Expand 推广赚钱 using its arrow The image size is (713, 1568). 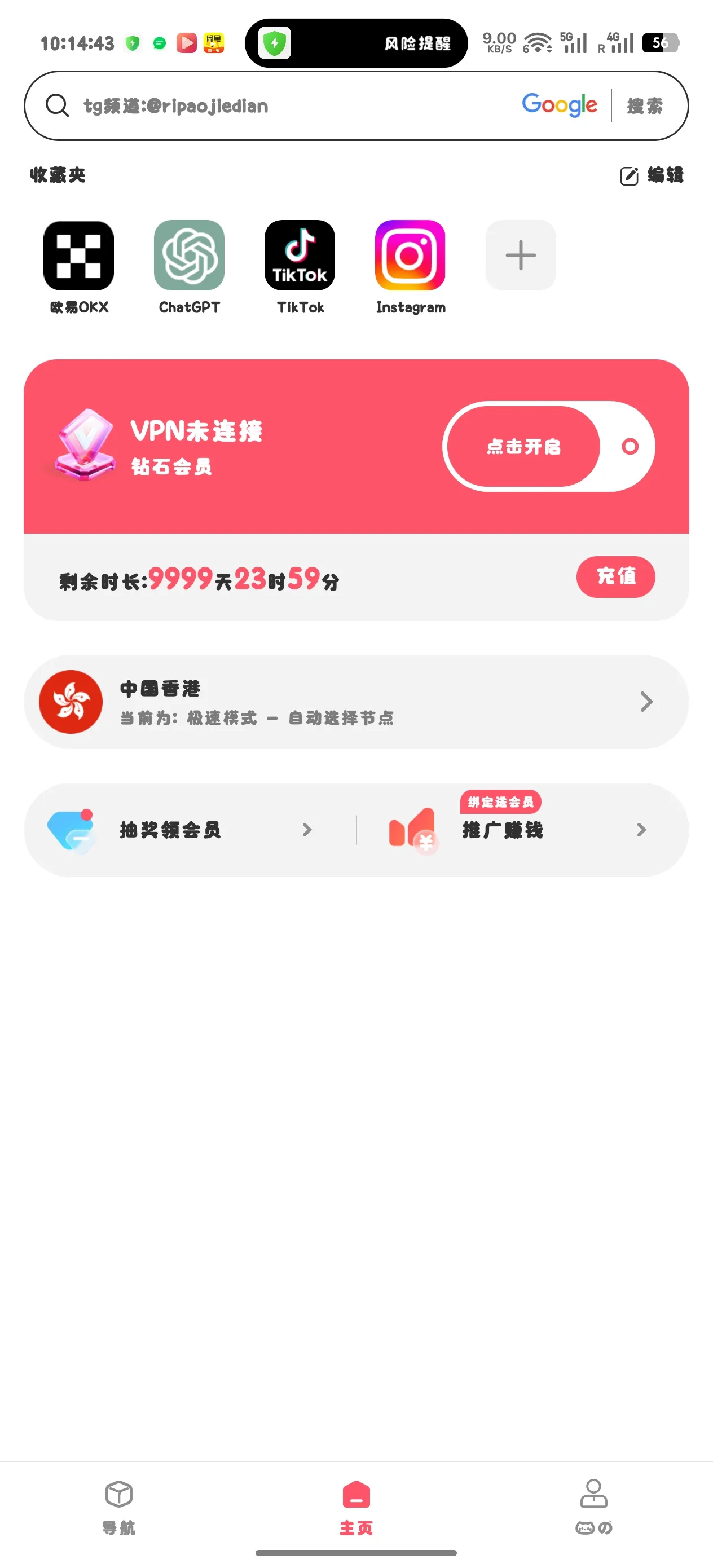pos(641,830)
